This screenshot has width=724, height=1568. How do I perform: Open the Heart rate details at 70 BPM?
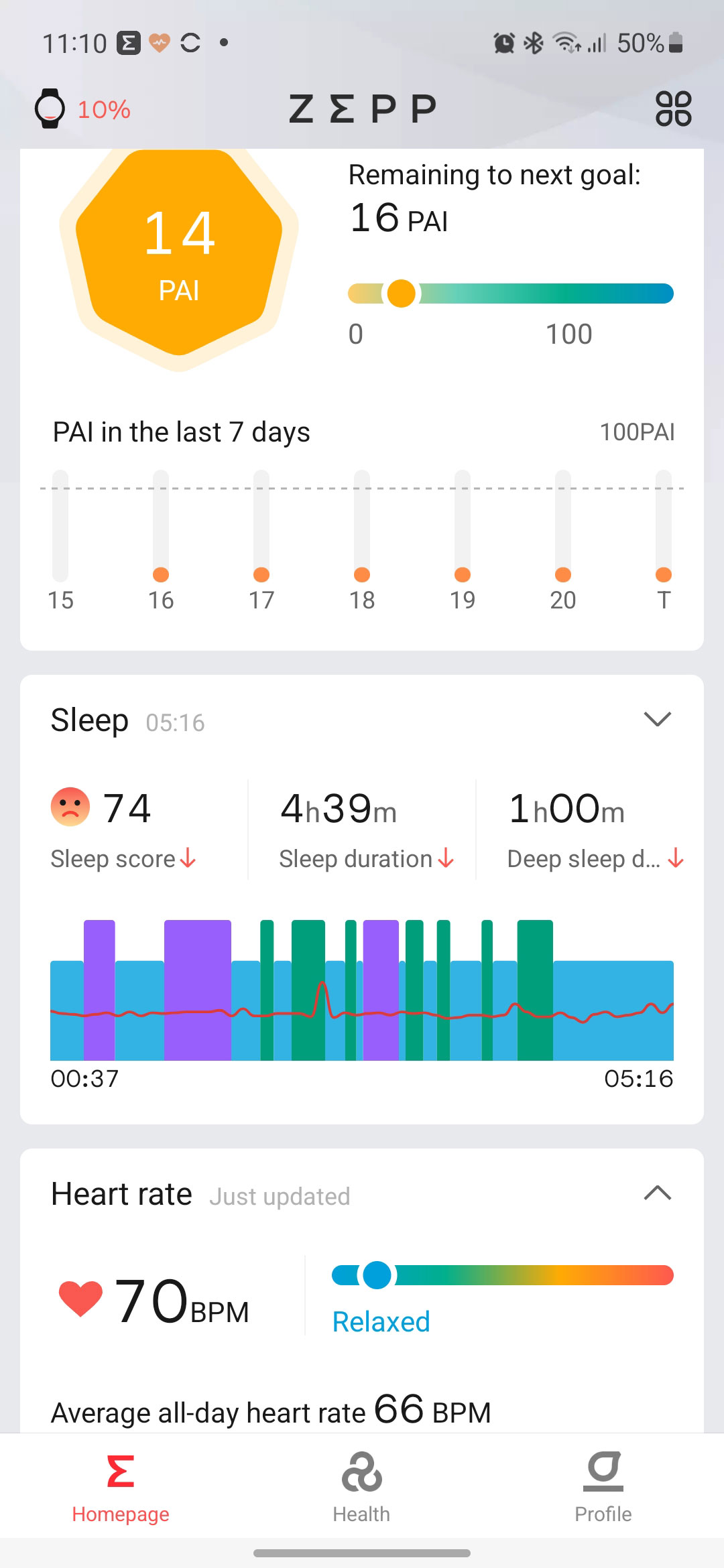[x=362, y=1291]
